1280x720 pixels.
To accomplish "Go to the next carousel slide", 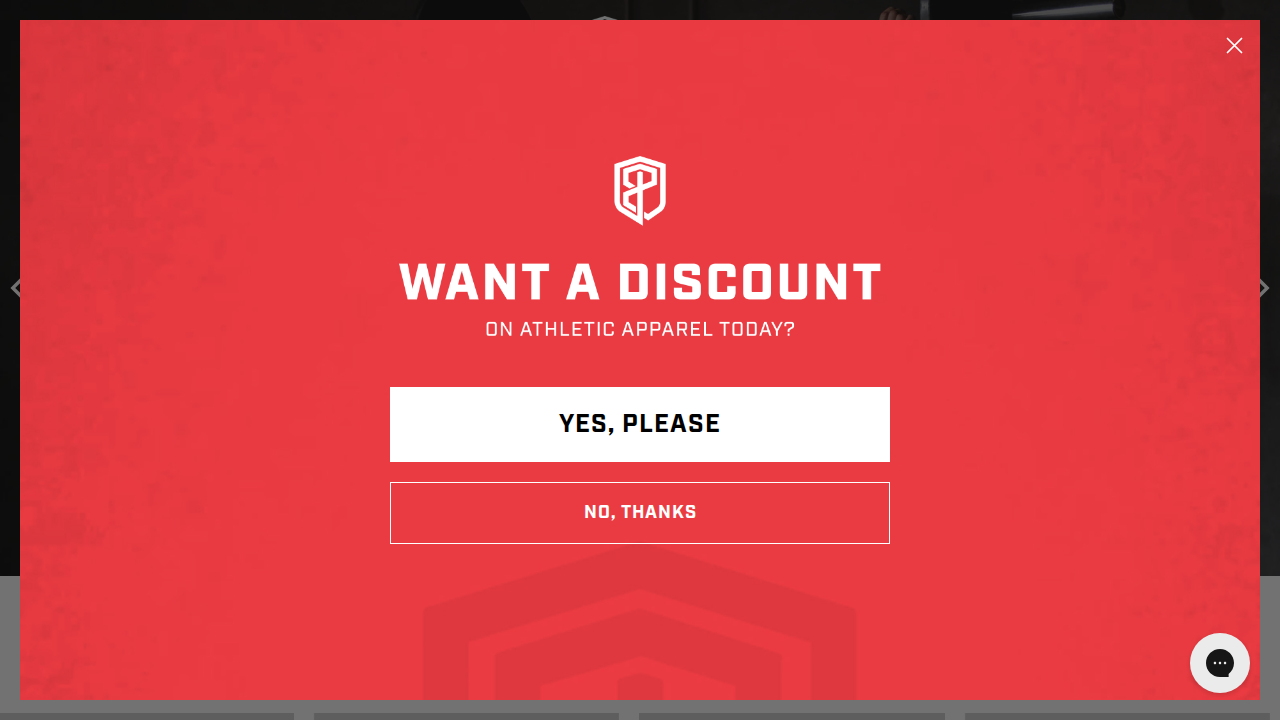I will tap(1266, 288).
